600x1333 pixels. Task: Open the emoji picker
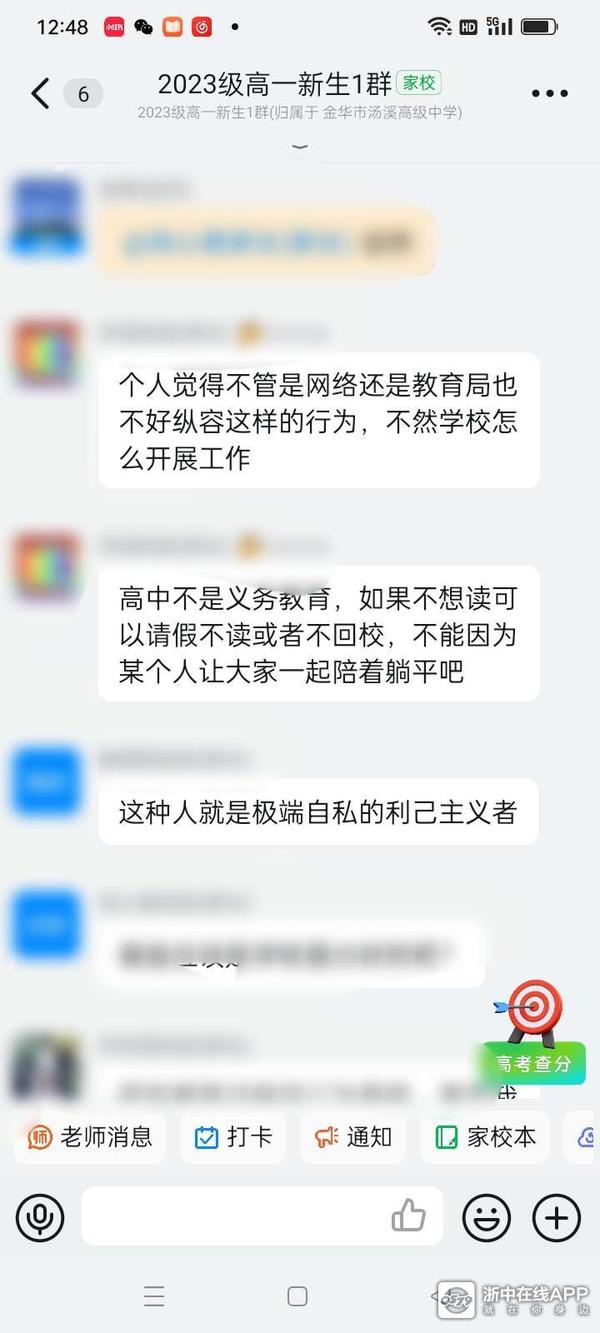click(486, 1217)
